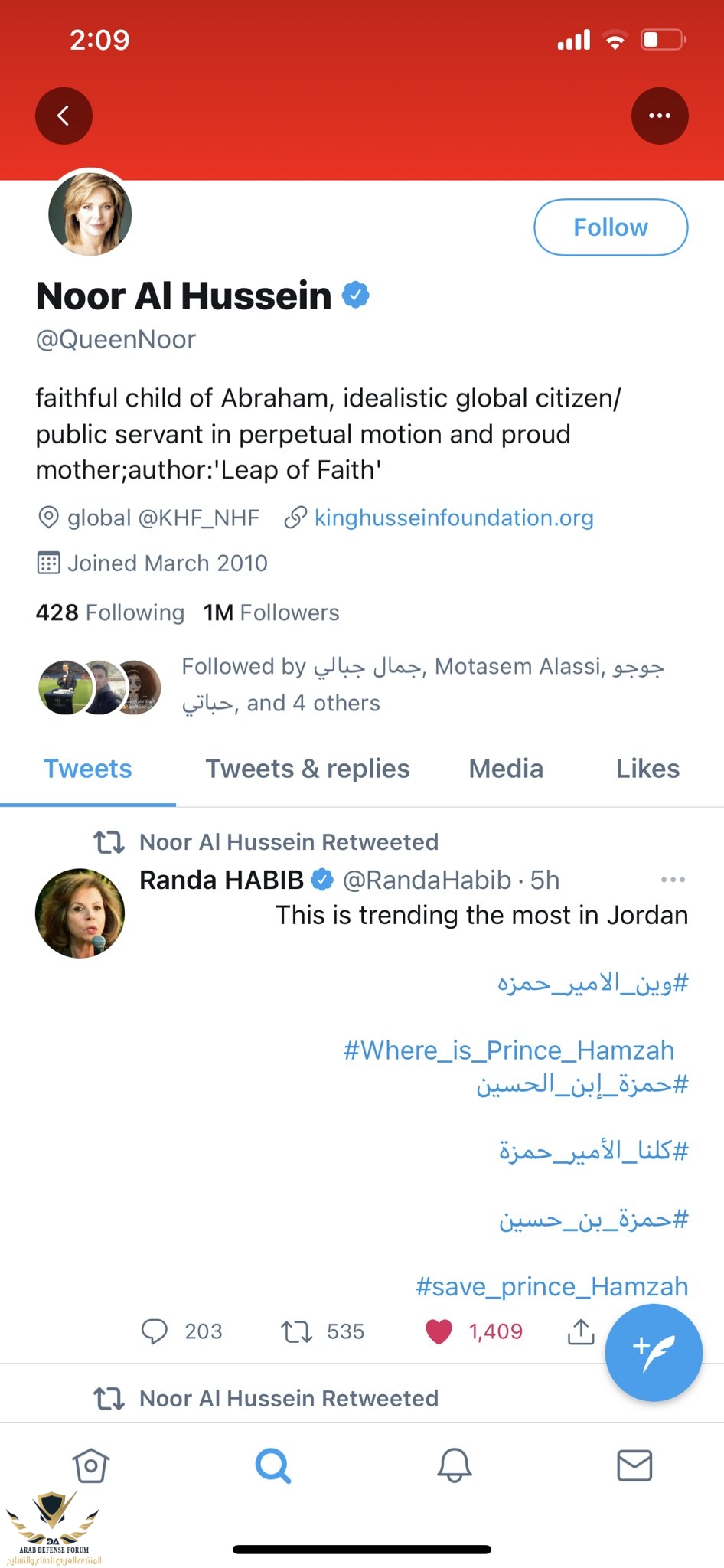Open the #Where_is_Prince_Hamzah hashtag
The image size is (724, 1568).
pyautogui.click(x=509, y=1050)
